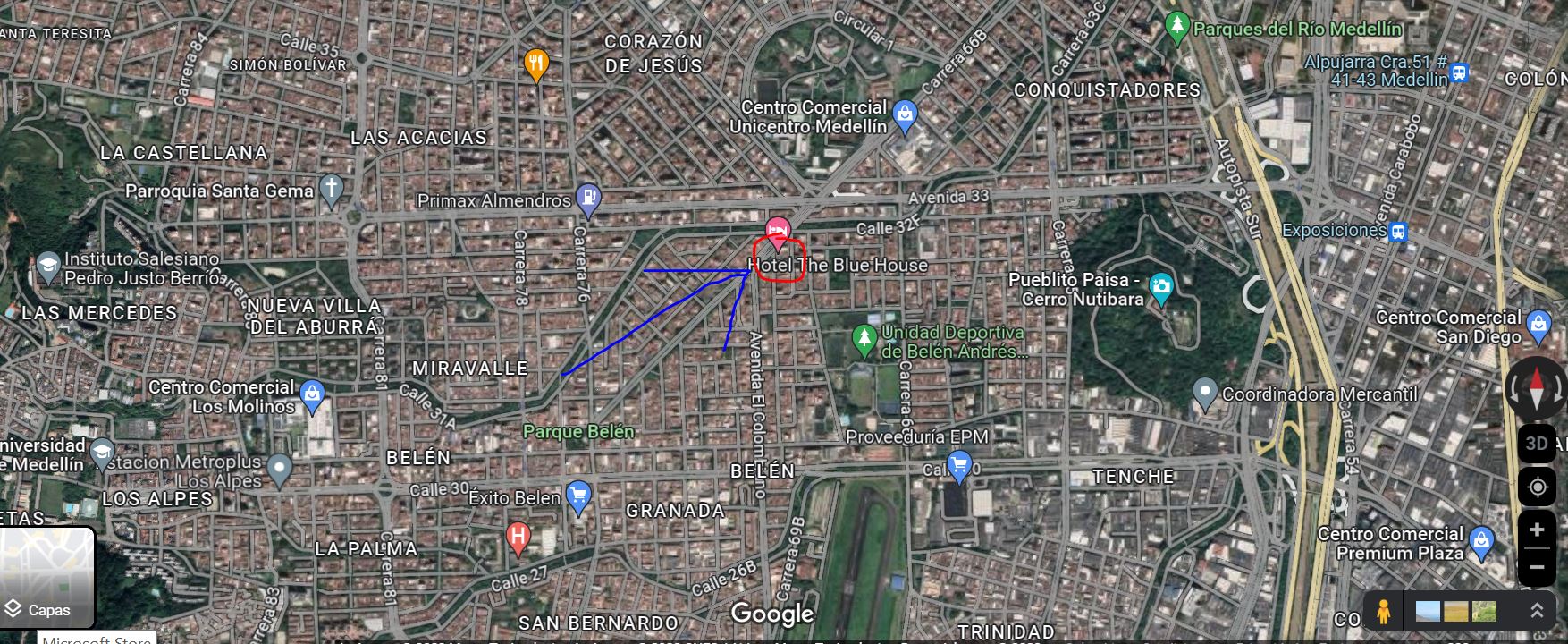Open Centro Comercial San Diego marker
The width and height of the screenshot is (1568, 644).
(1538, 325)
